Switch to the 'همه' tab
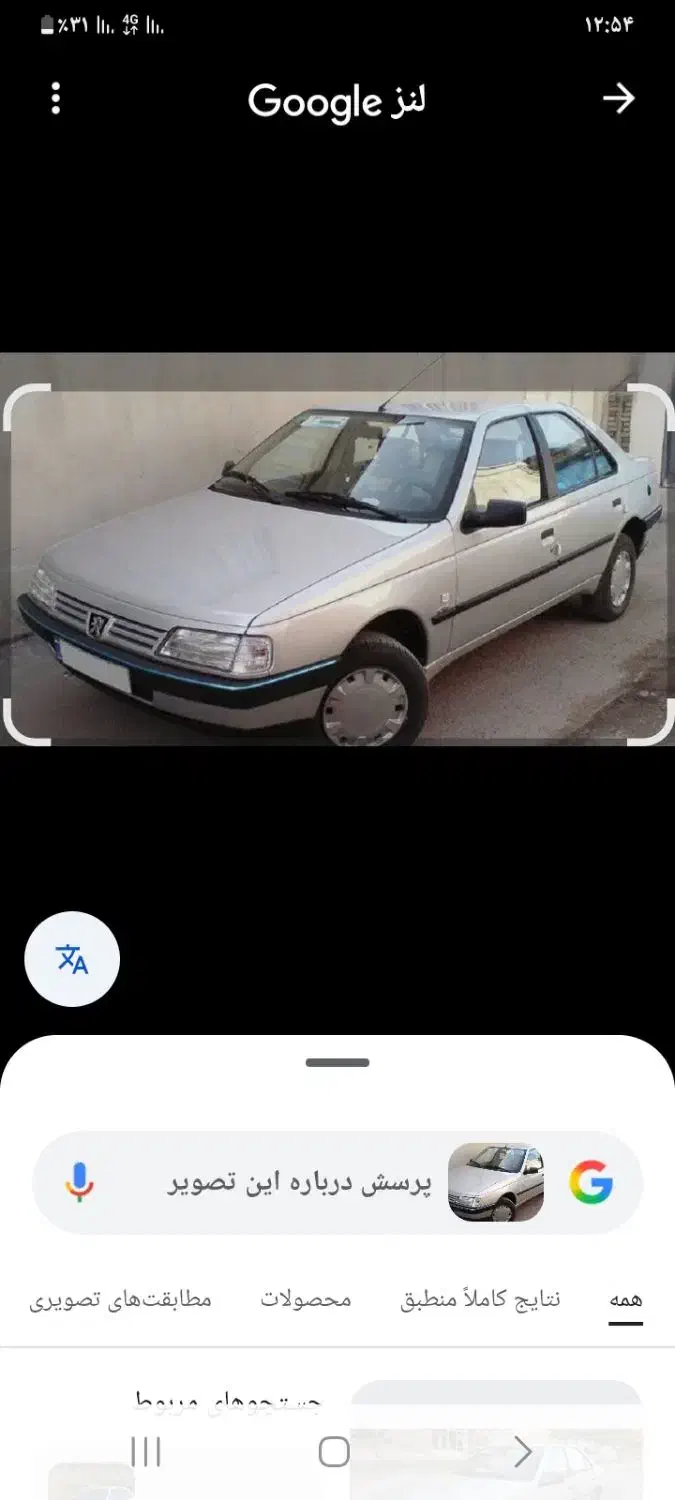 (626, 1300)
